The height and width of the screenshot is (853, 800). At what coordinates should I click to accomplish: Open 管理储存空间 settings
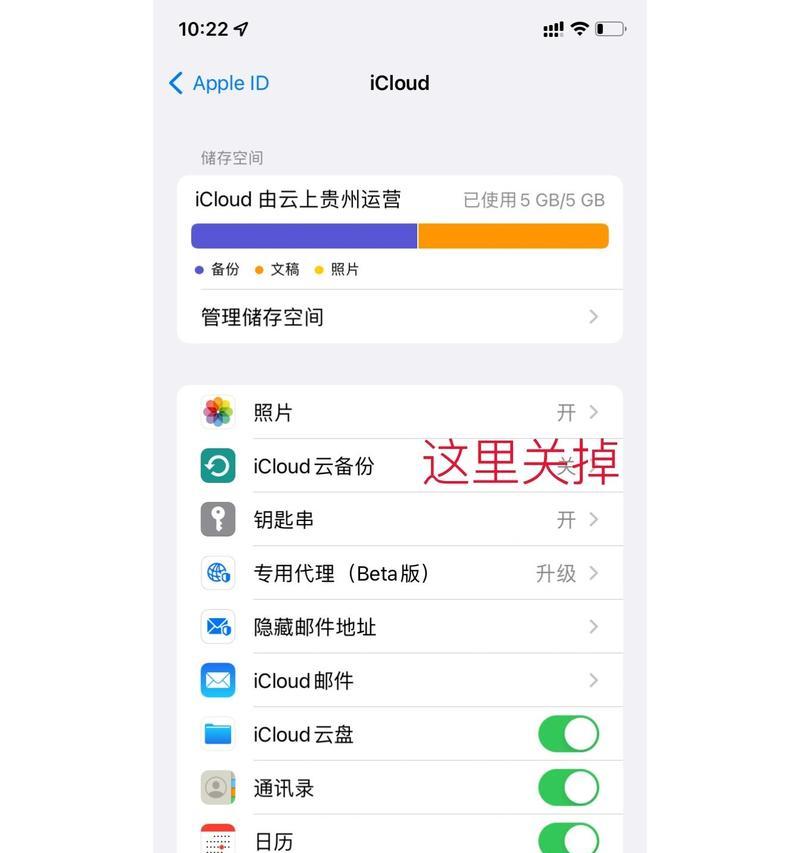click(x=400, y=317)
